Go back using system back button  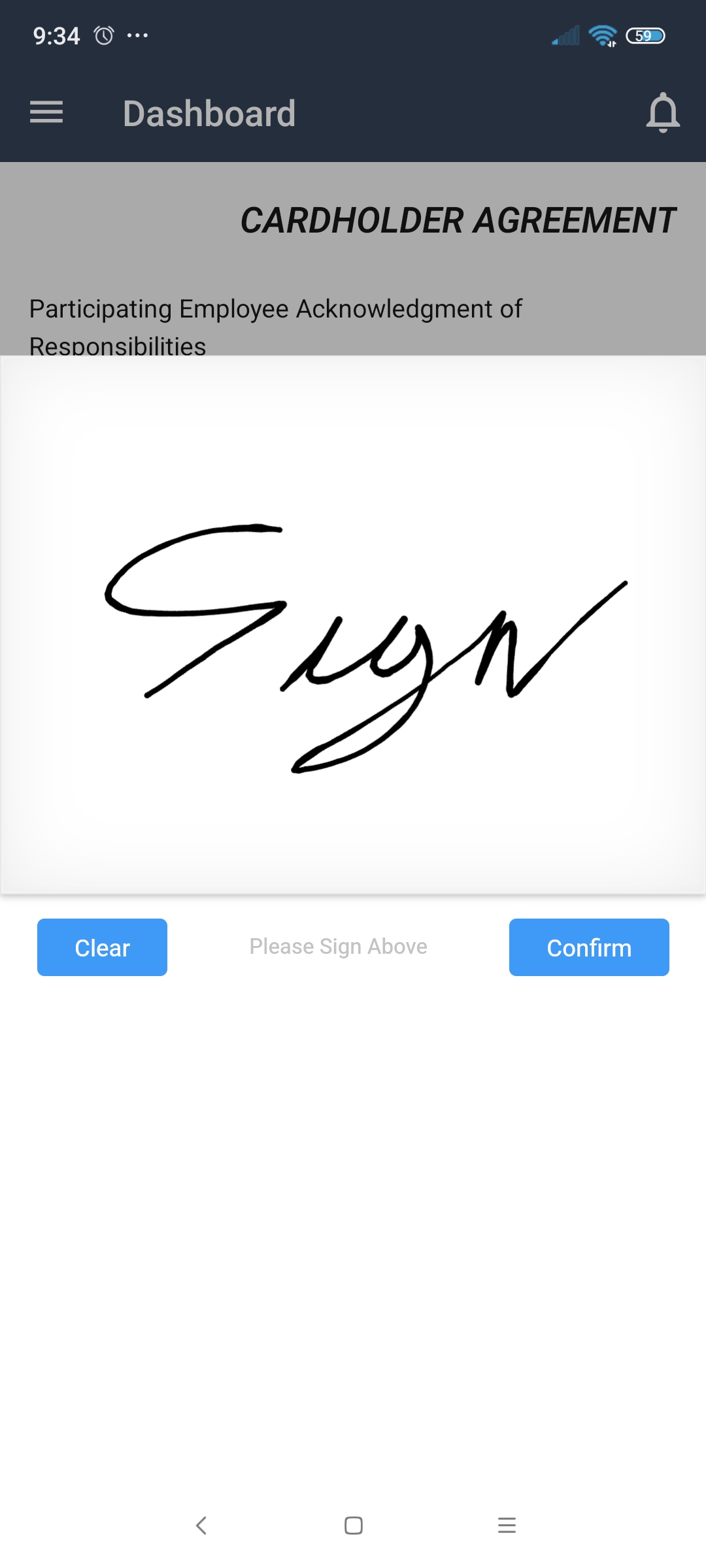[x=201, y=1526]
